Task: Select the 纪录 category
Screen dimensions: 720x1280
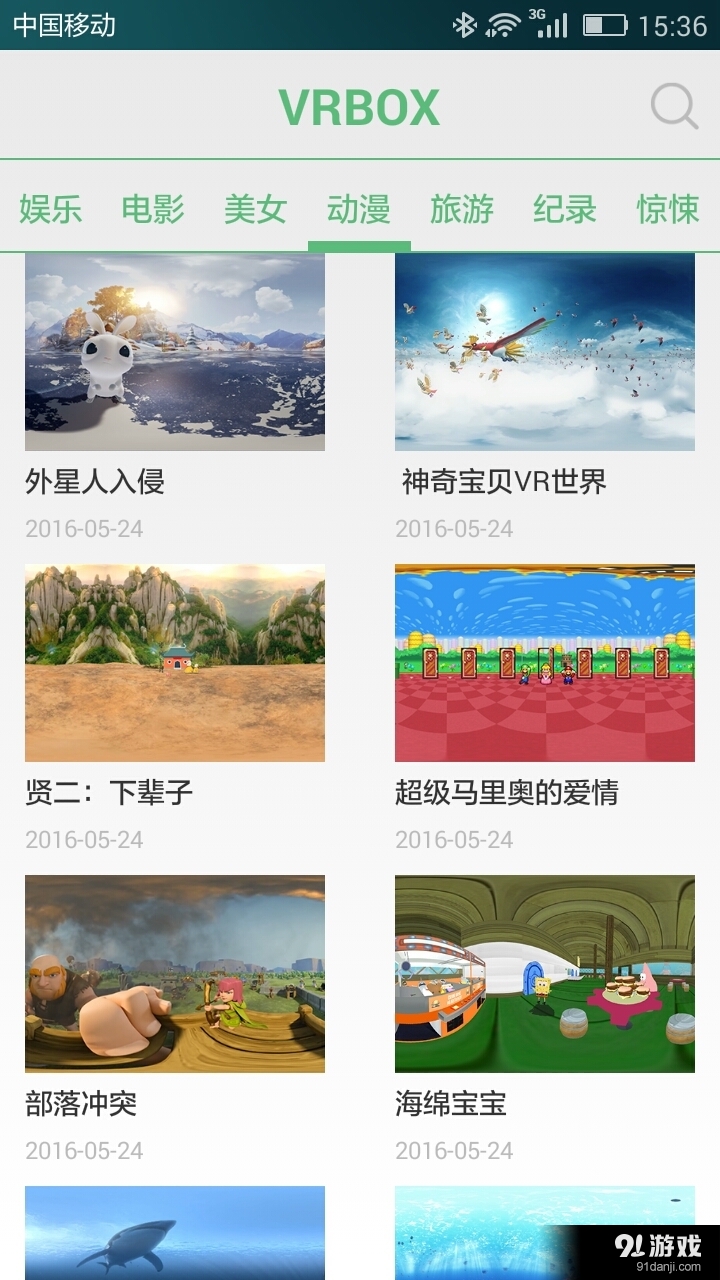Action: (x=567, y=210)
